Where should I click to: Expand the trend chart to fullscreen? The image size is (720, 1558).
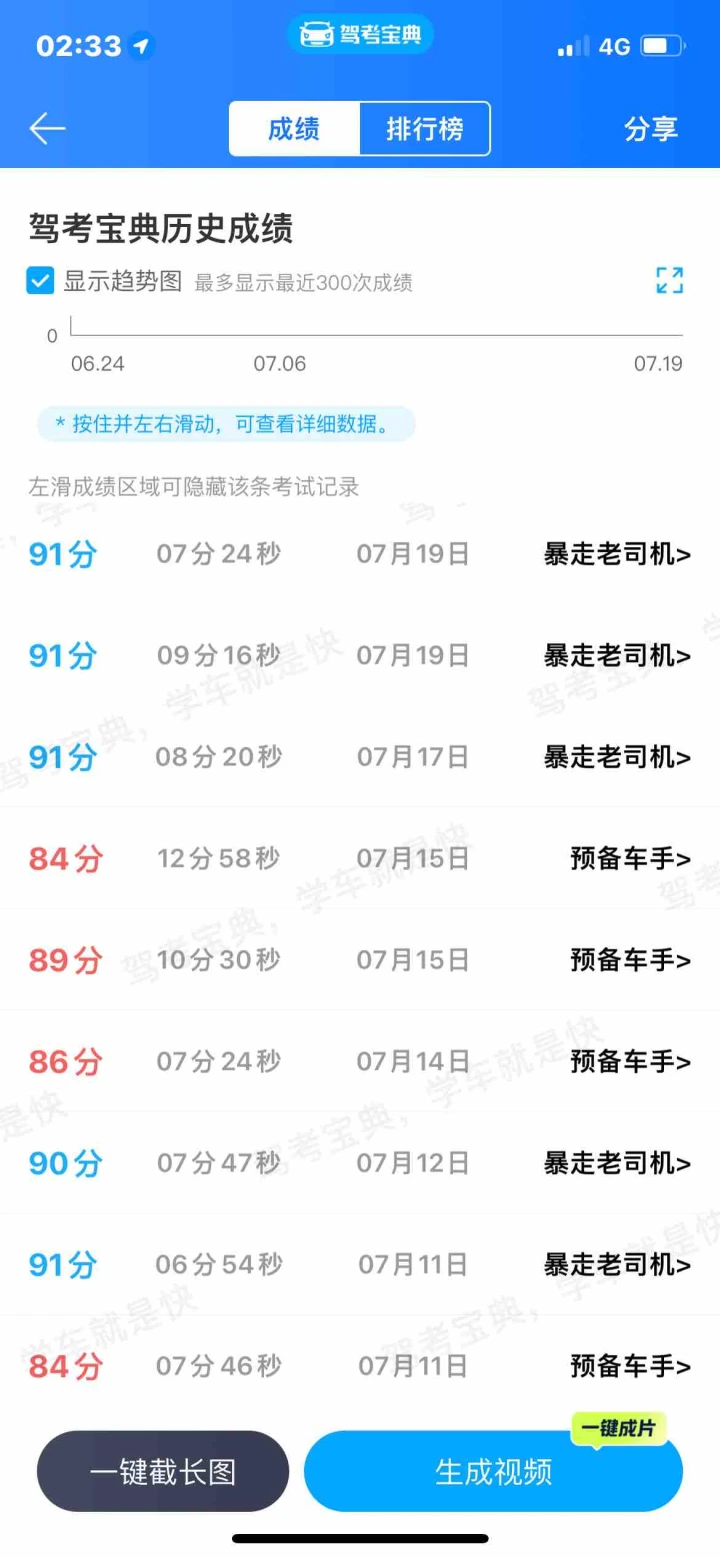pyautogui.click(x=669, y=281)
